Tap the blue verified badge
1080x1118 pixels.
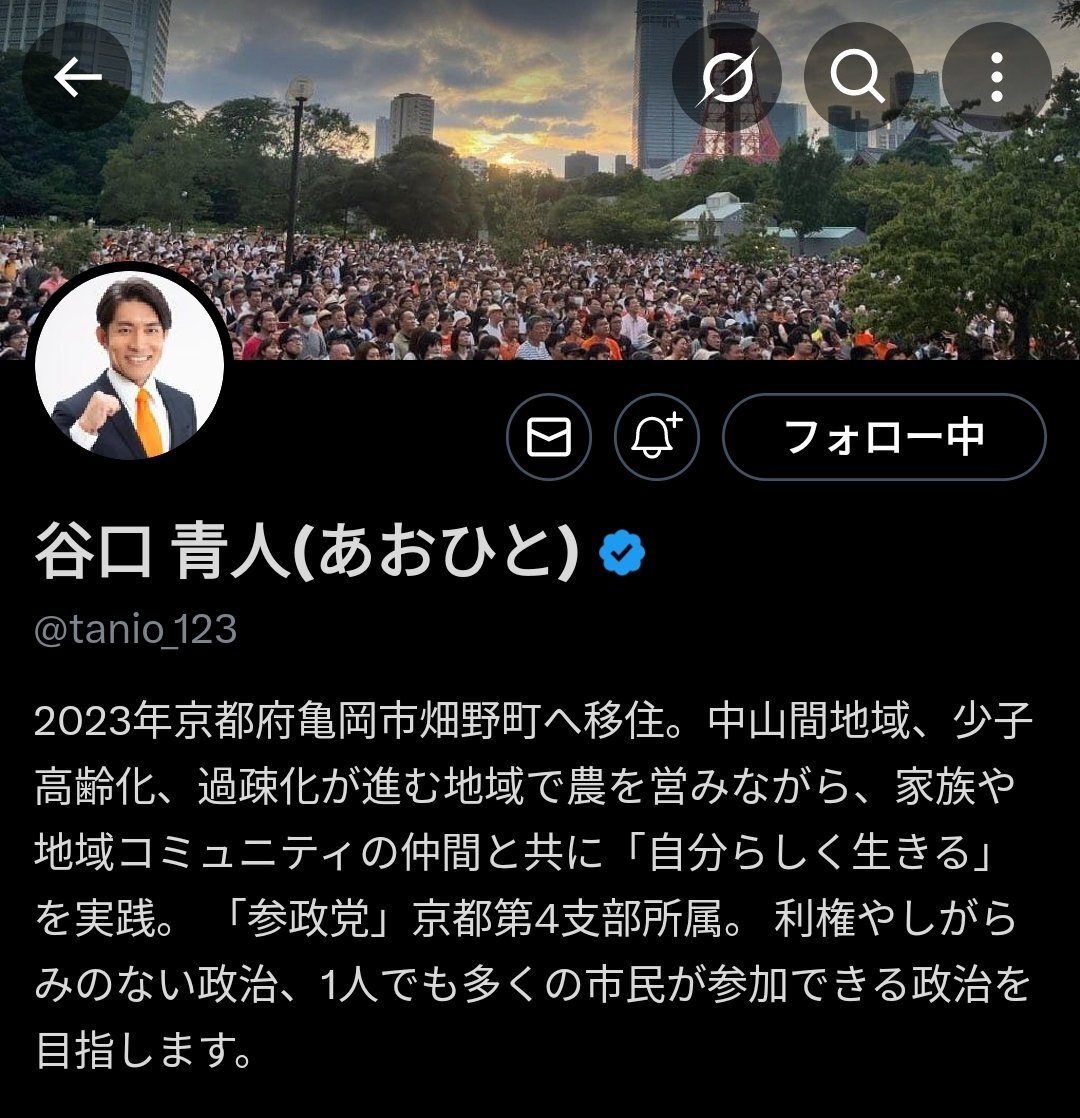(622, 554)
